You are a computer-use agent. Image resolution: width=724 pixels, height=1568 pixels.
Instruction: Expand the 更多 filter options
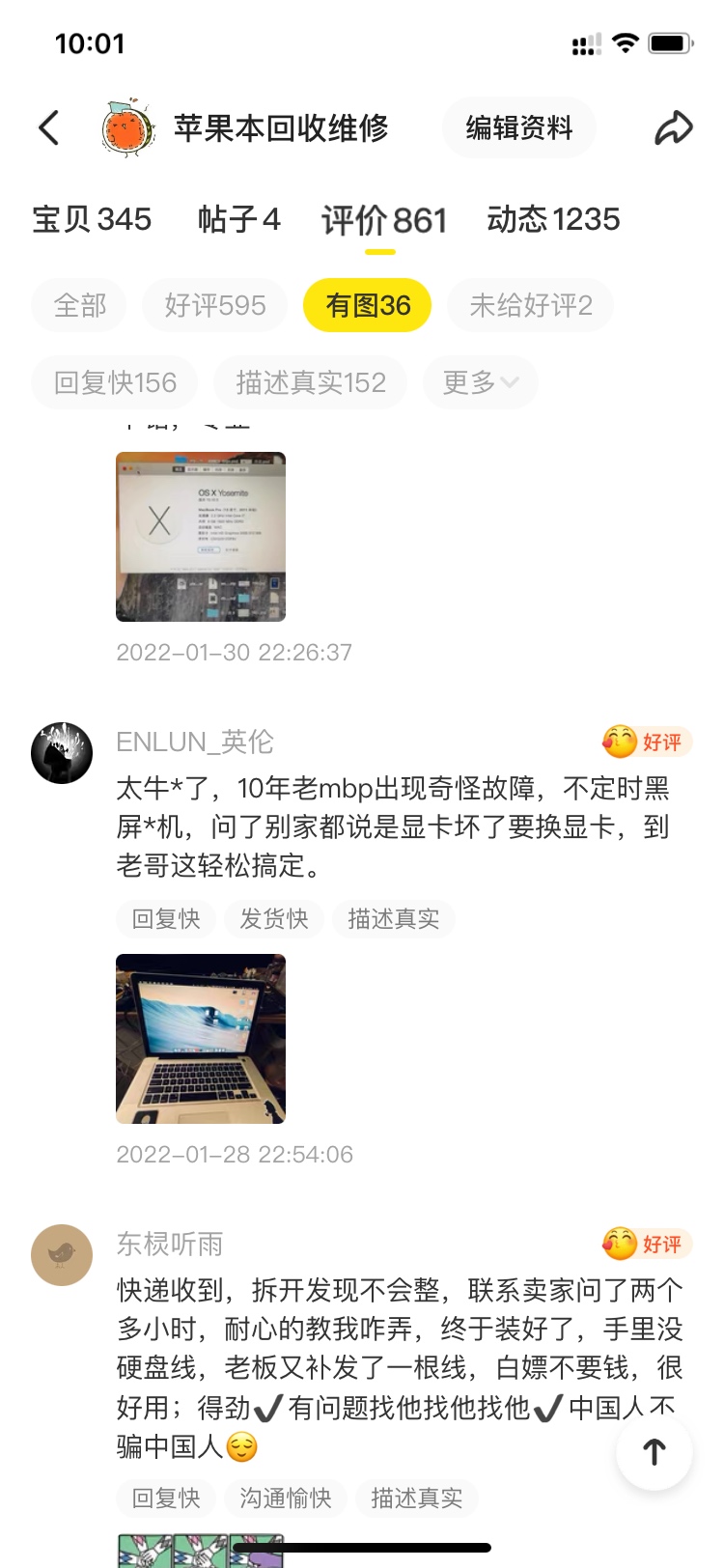pyautogui.click(x=480, y=383)
